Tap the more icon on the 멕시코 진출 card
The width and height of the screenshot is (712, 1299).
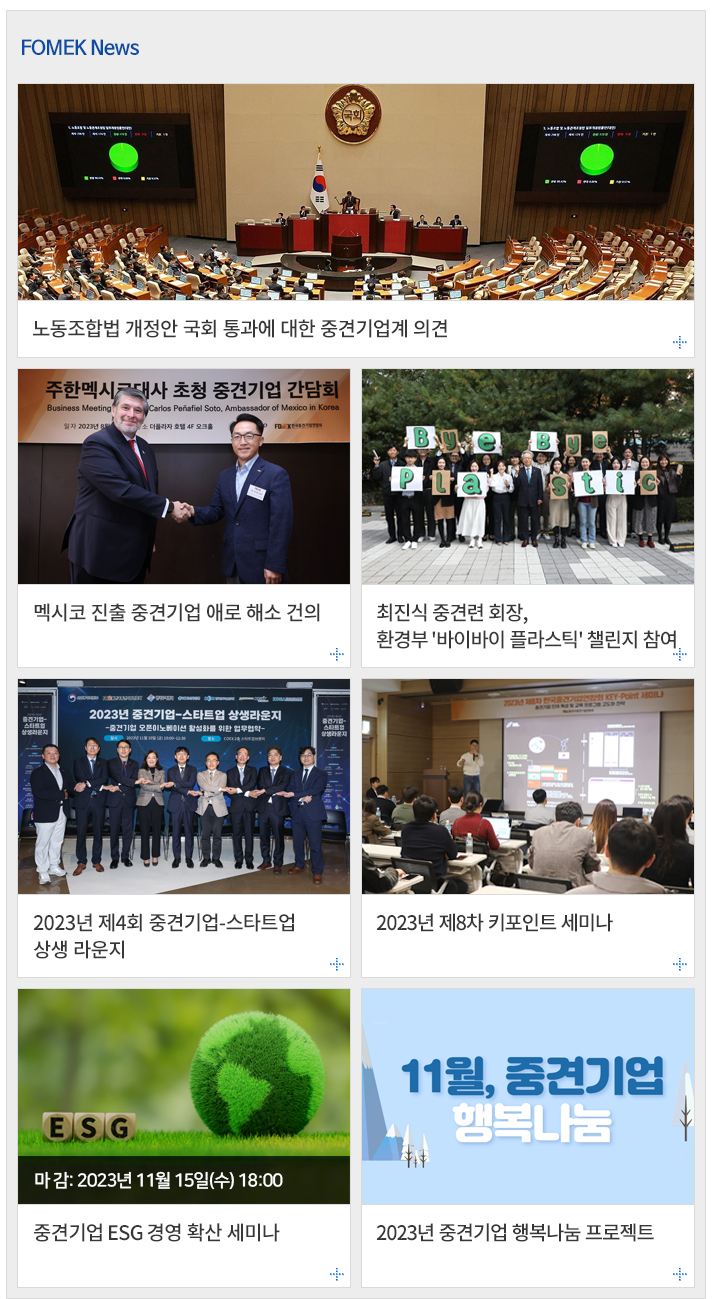pyautogui.click(x=337, y=654)
